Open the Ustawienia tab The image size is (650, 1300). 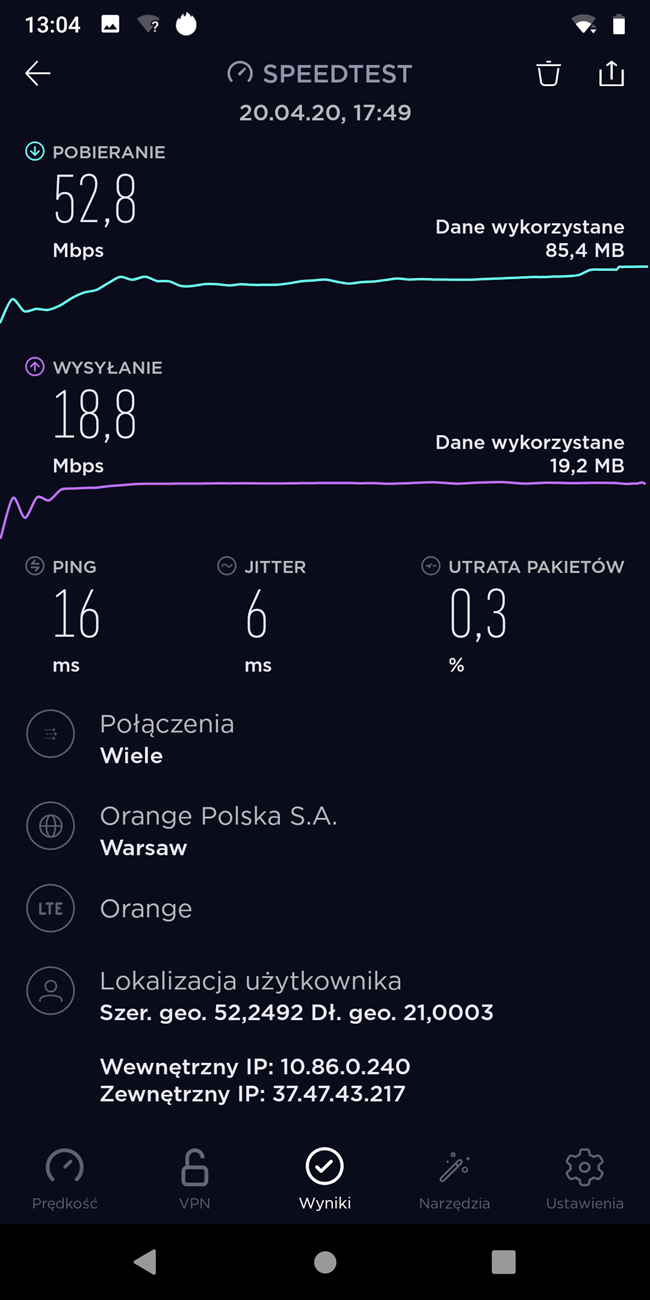click(584, 1180)
